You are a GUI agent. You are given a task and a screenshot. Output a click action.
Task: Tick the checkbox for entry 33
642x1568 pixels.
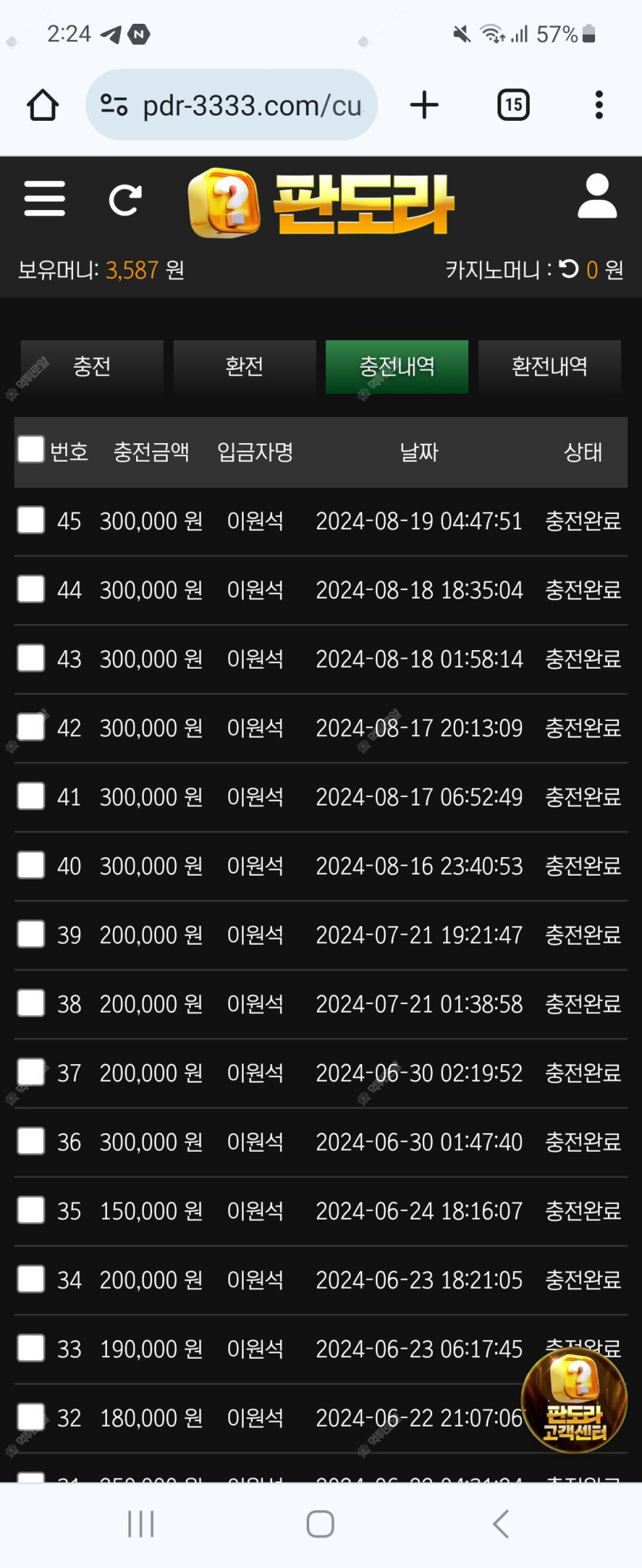pos(31,1348)
